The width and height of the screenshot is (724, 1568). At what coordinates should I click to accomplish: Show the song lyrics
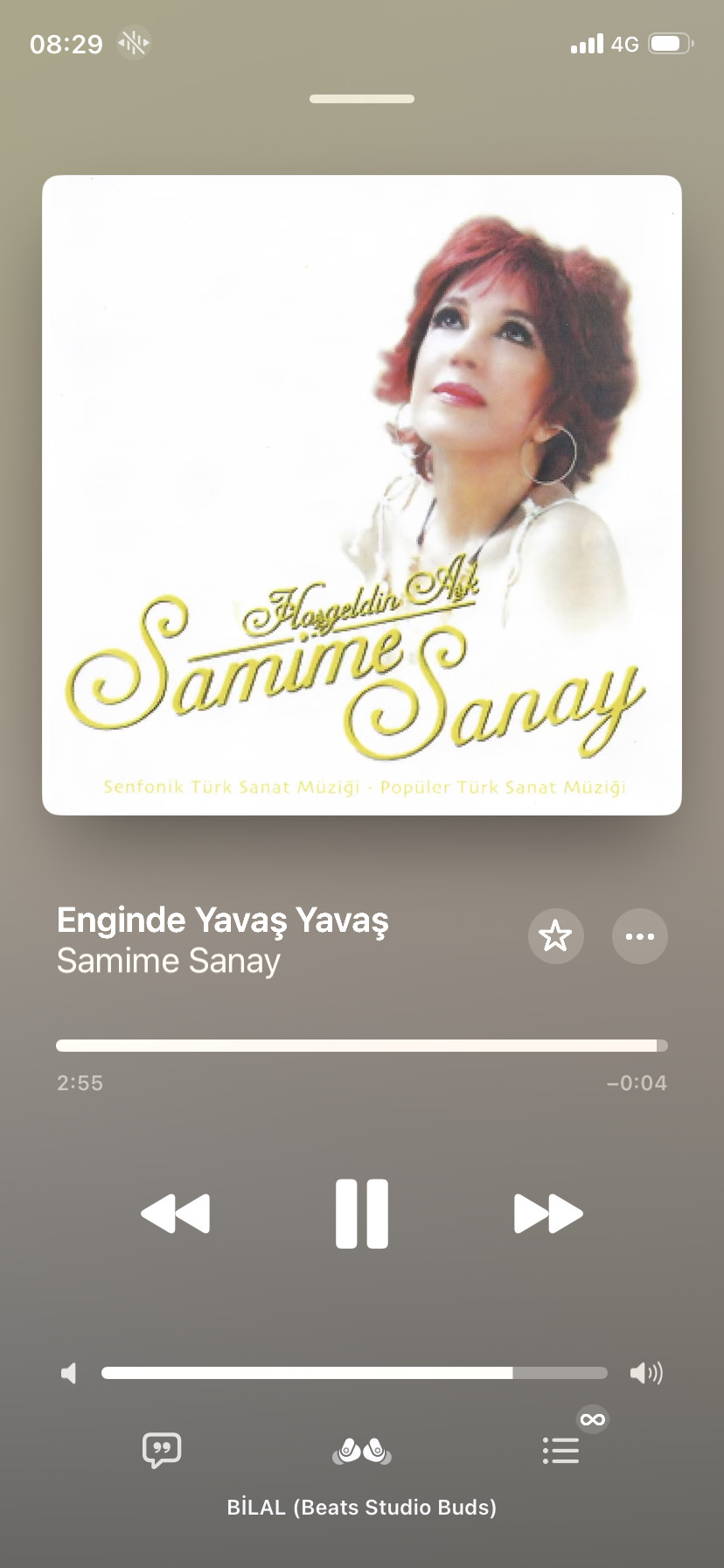[162, 1450]
